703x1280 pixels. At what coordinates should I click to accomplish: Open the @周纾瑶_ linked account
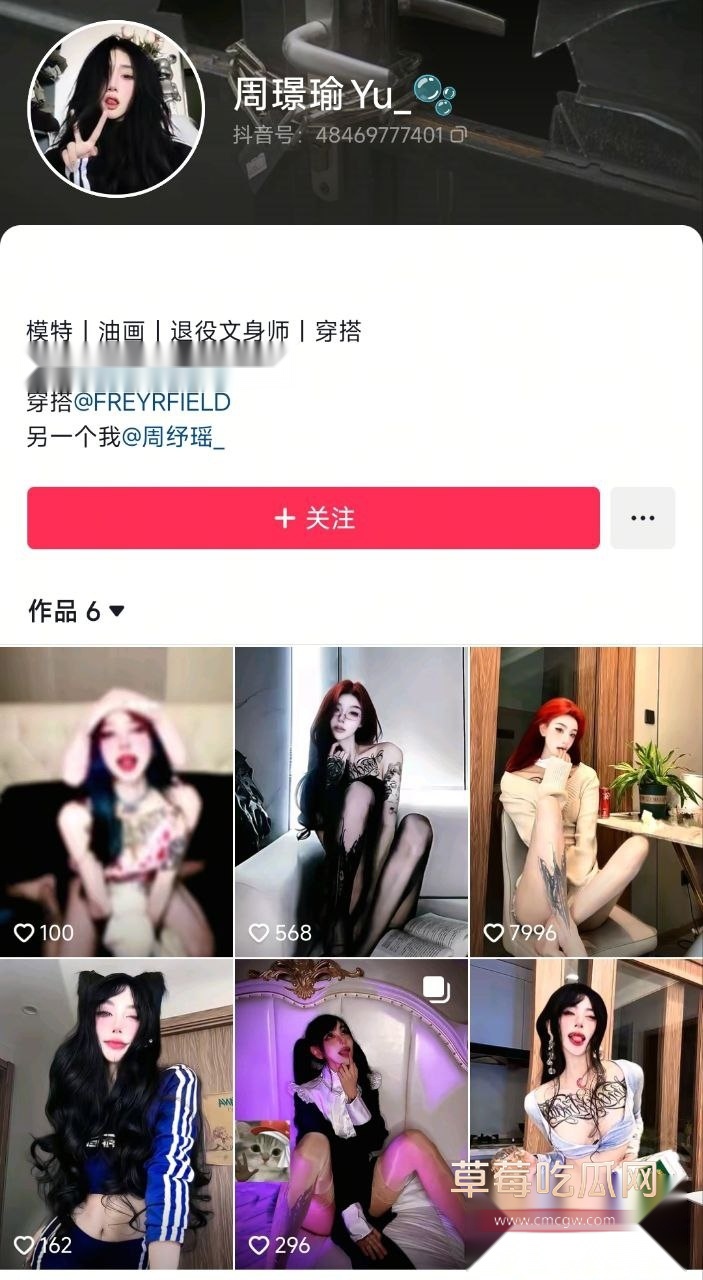[173, 437]
